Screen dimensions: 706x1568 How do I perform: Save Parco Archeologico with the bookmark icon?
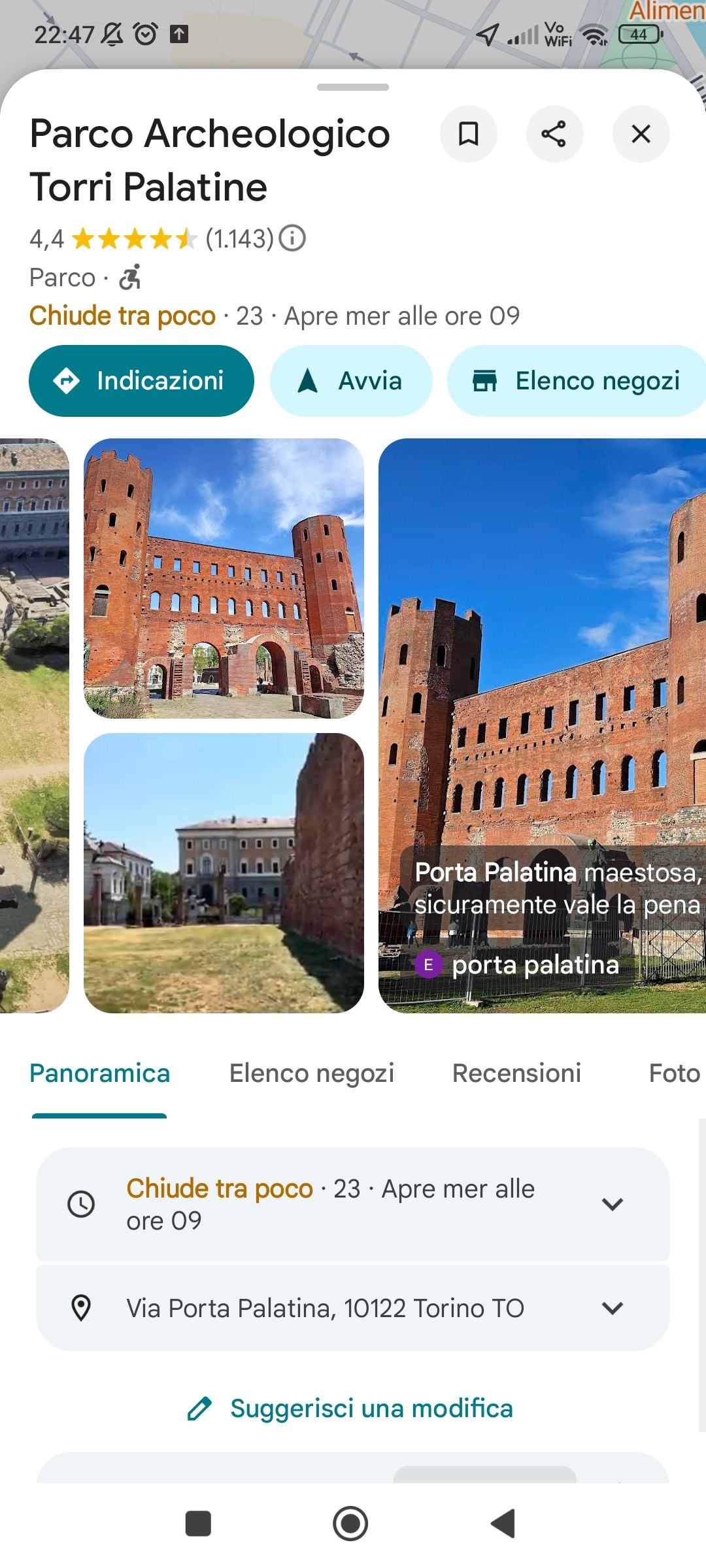click(468, 134)
